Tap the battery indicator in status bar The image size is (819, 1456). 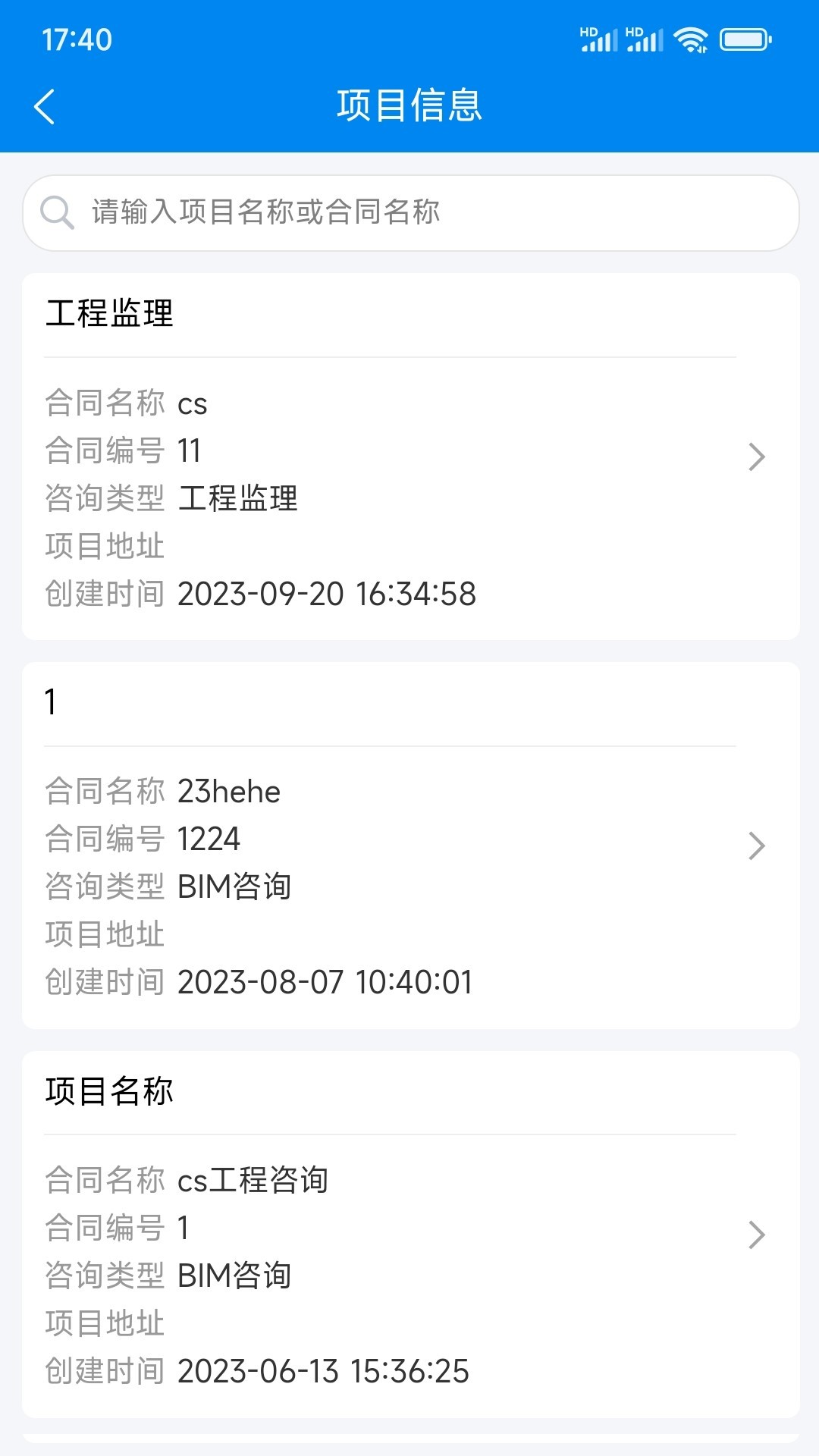tap(746, 38)
